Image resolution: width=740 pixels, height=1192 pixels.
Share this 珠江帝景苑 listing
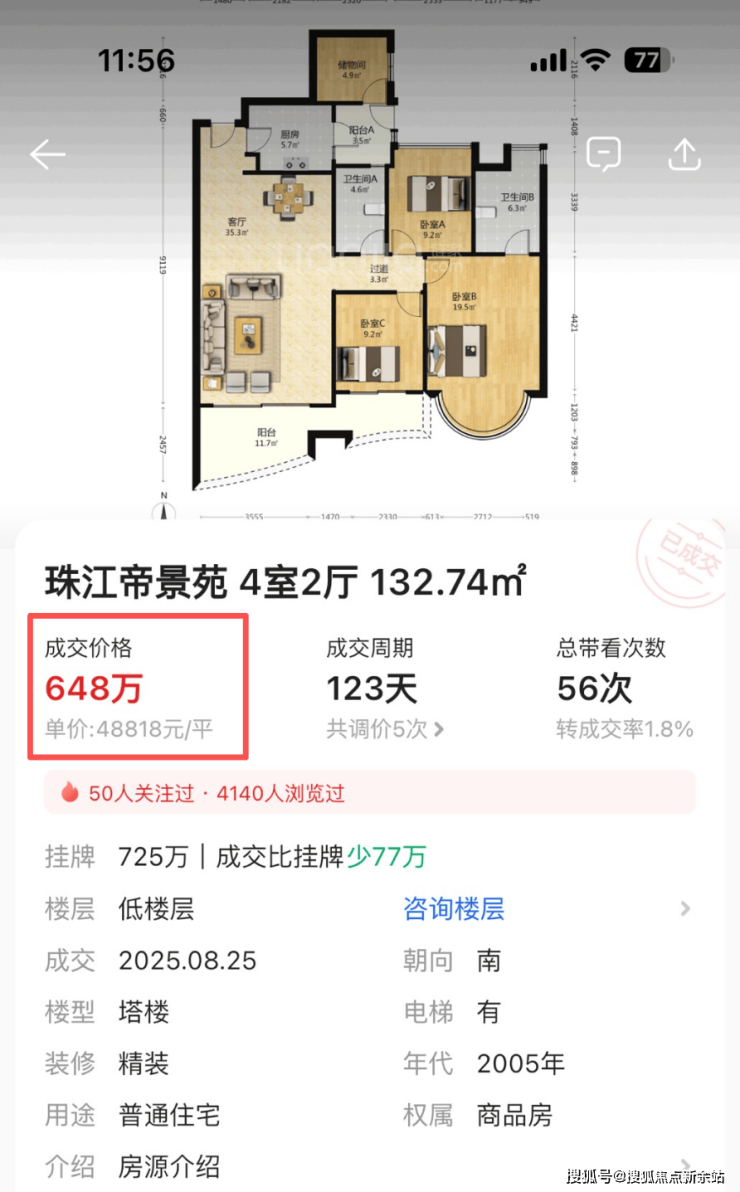coord(684,154)
